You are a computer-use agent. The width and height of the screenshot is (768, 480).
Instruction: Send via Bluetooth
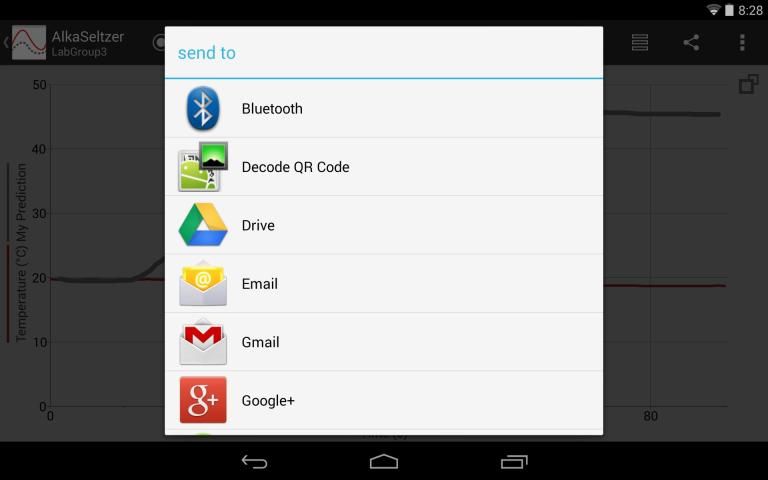coord(383,109)
